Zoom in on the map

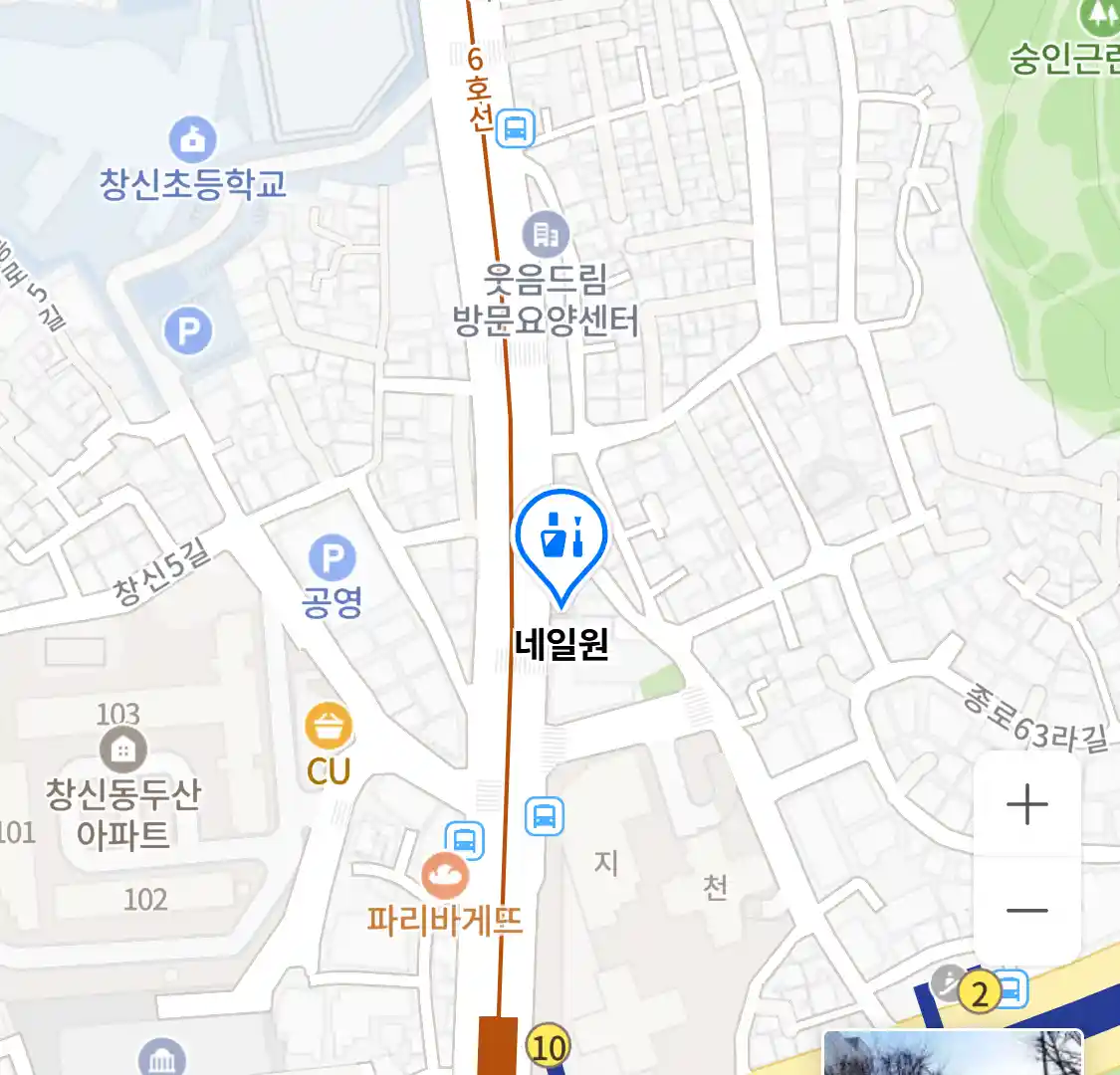tap(1026, 804)
